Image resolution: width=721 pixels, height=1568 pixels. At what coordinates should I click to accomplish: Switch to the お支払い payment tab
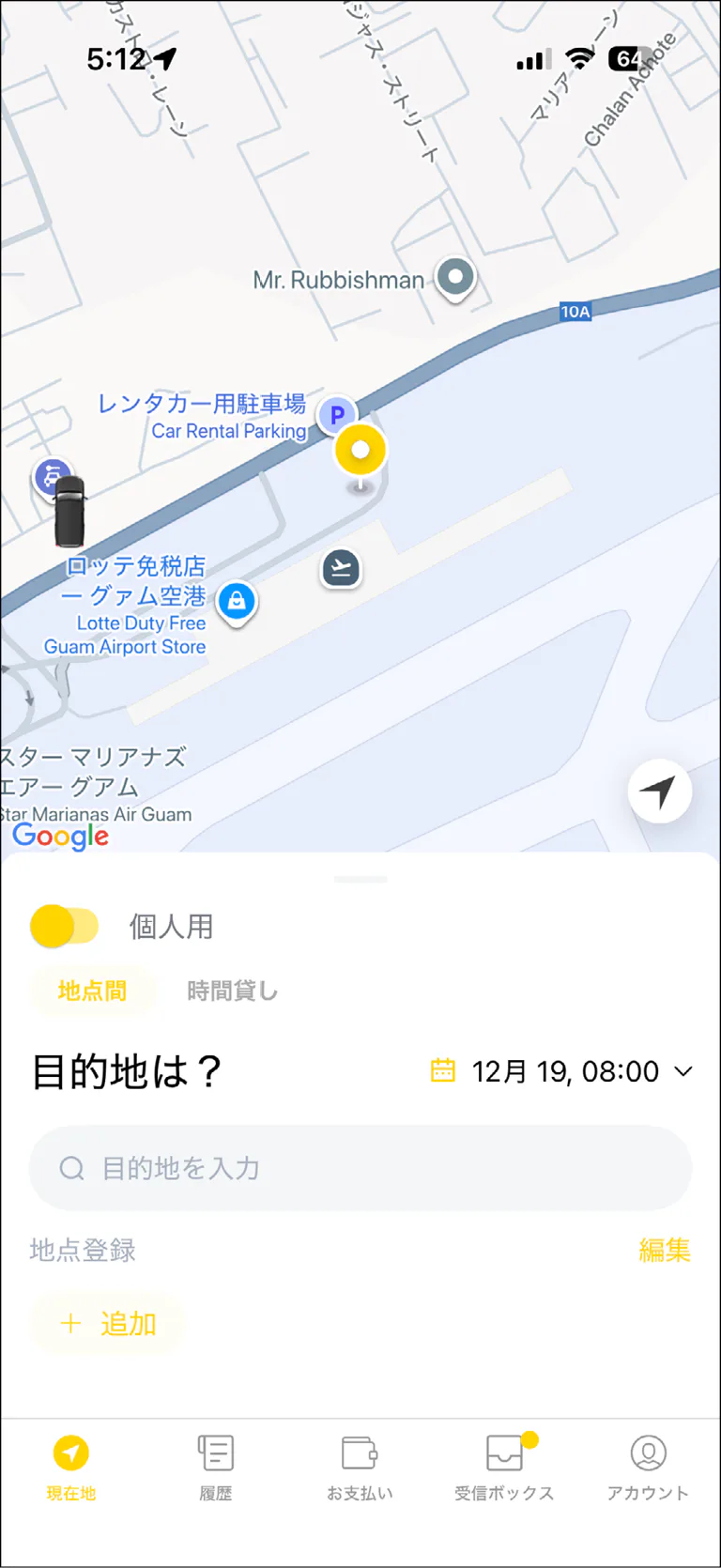click(x=360, y=1467)
